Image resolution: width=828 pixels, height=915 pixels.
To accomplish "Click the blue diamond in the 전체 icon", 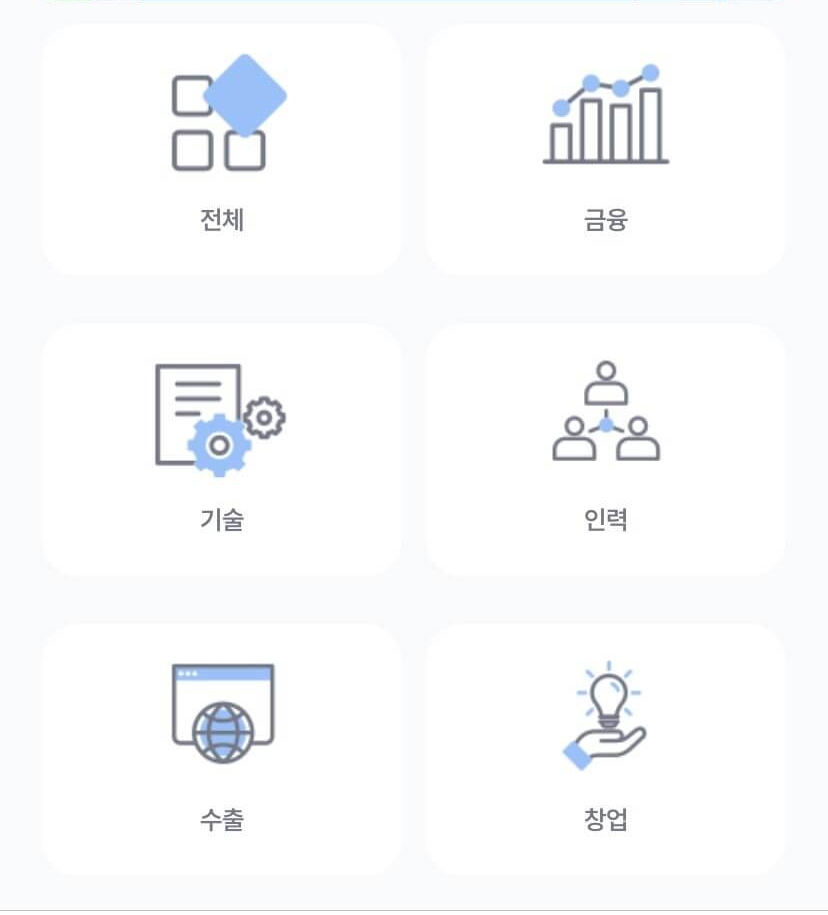I will pyautogui.click(x=246, y=94).
